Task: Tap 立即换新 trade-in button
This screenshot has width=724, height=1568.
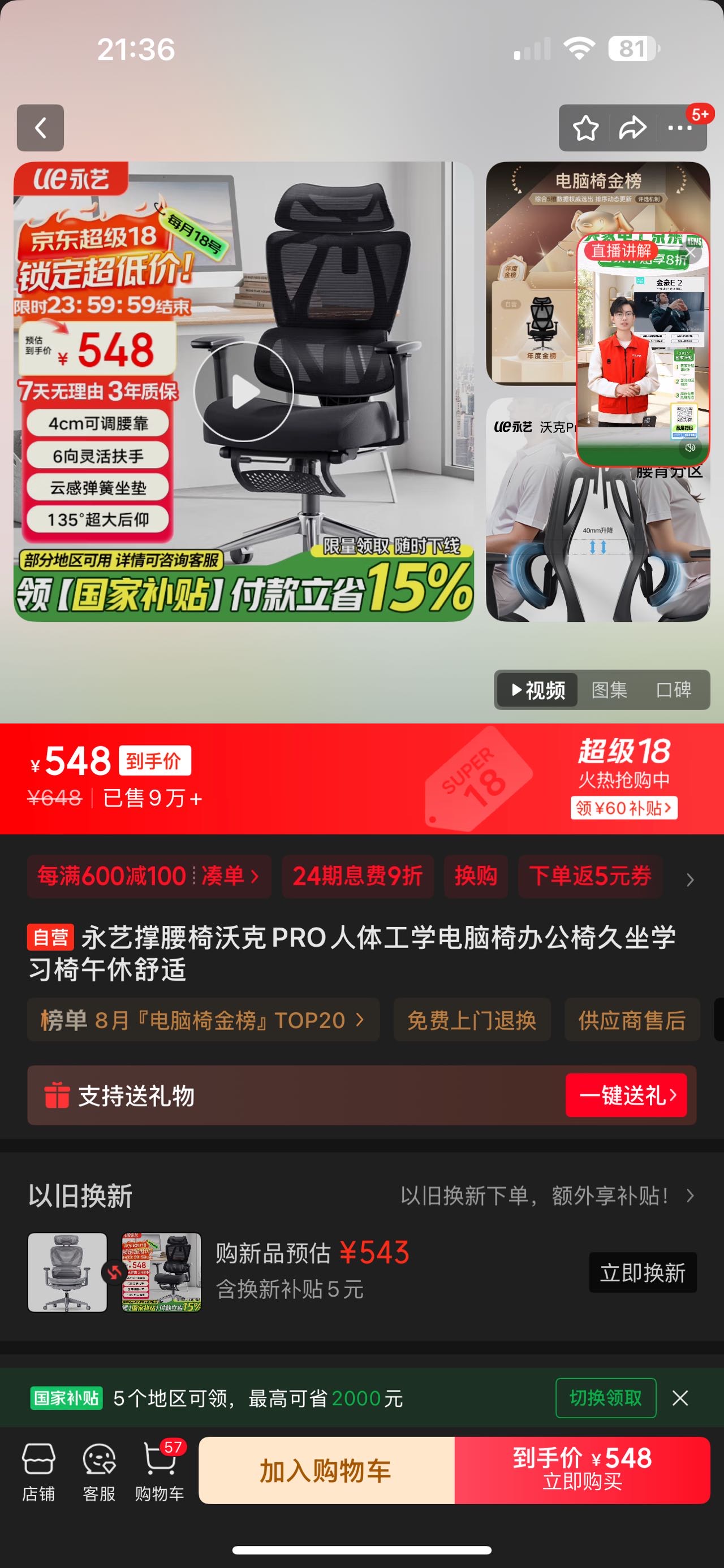Action: click(x=643, y=1272)
